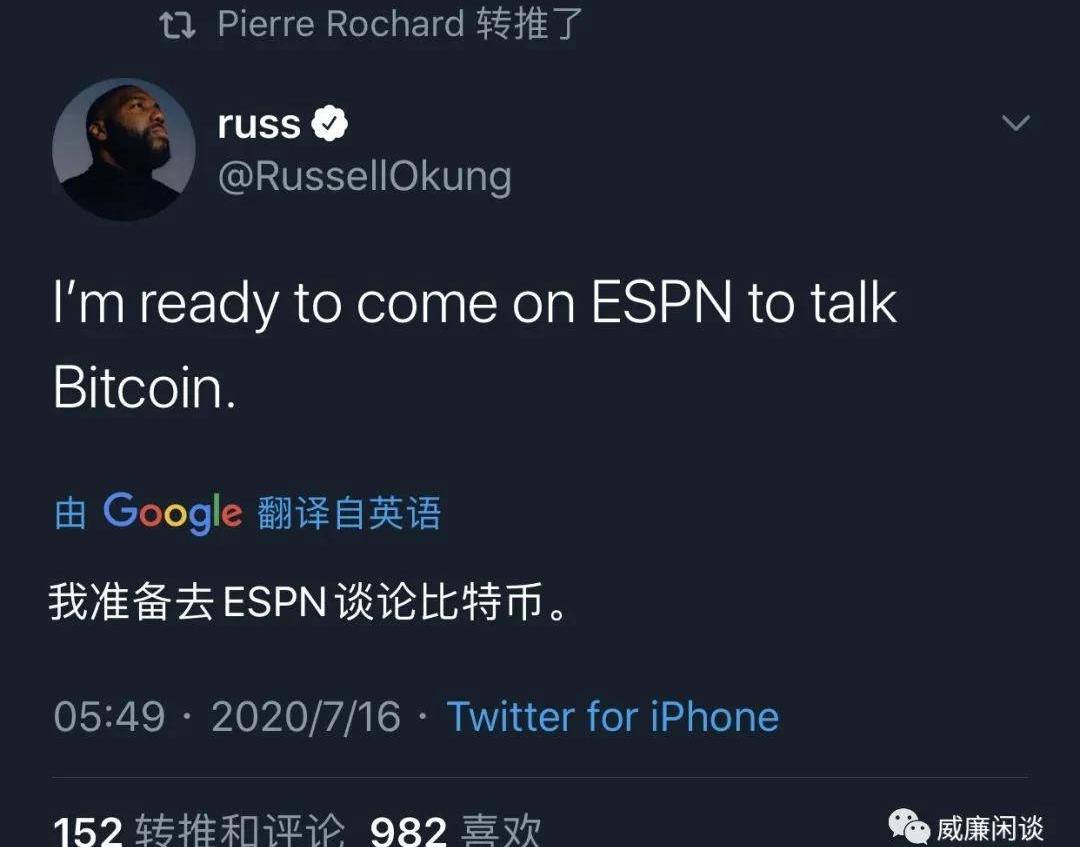Open Pierre Rochard's profile from retweet label
Screen dimensions: 1080x847
340,23
